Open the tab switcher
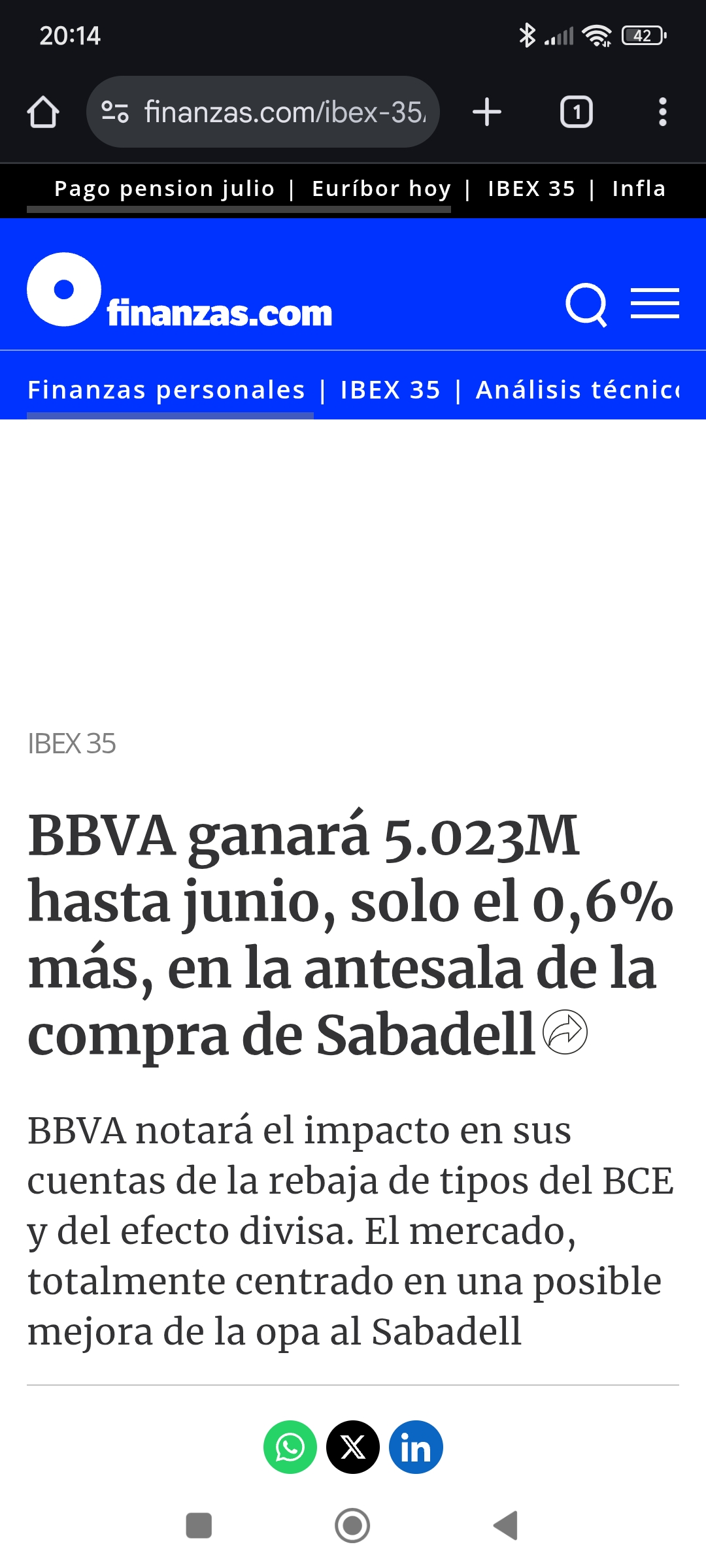The height and width of the screenshot is (1568, 706). tap(576, 112)
